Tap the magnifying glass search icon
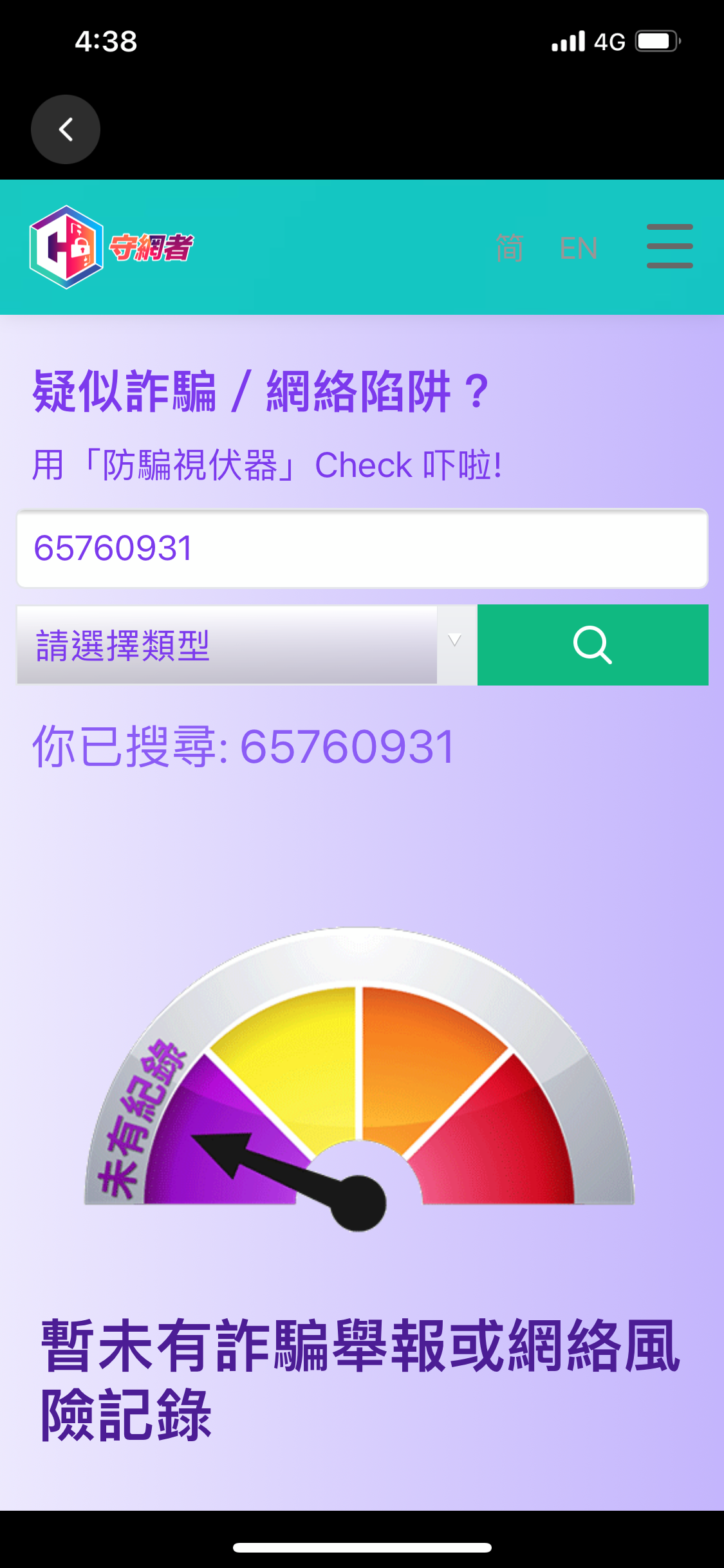Image resolution: width=724 pixels, height=1568 pixels. pyautogui.click(x=591, y=646)
